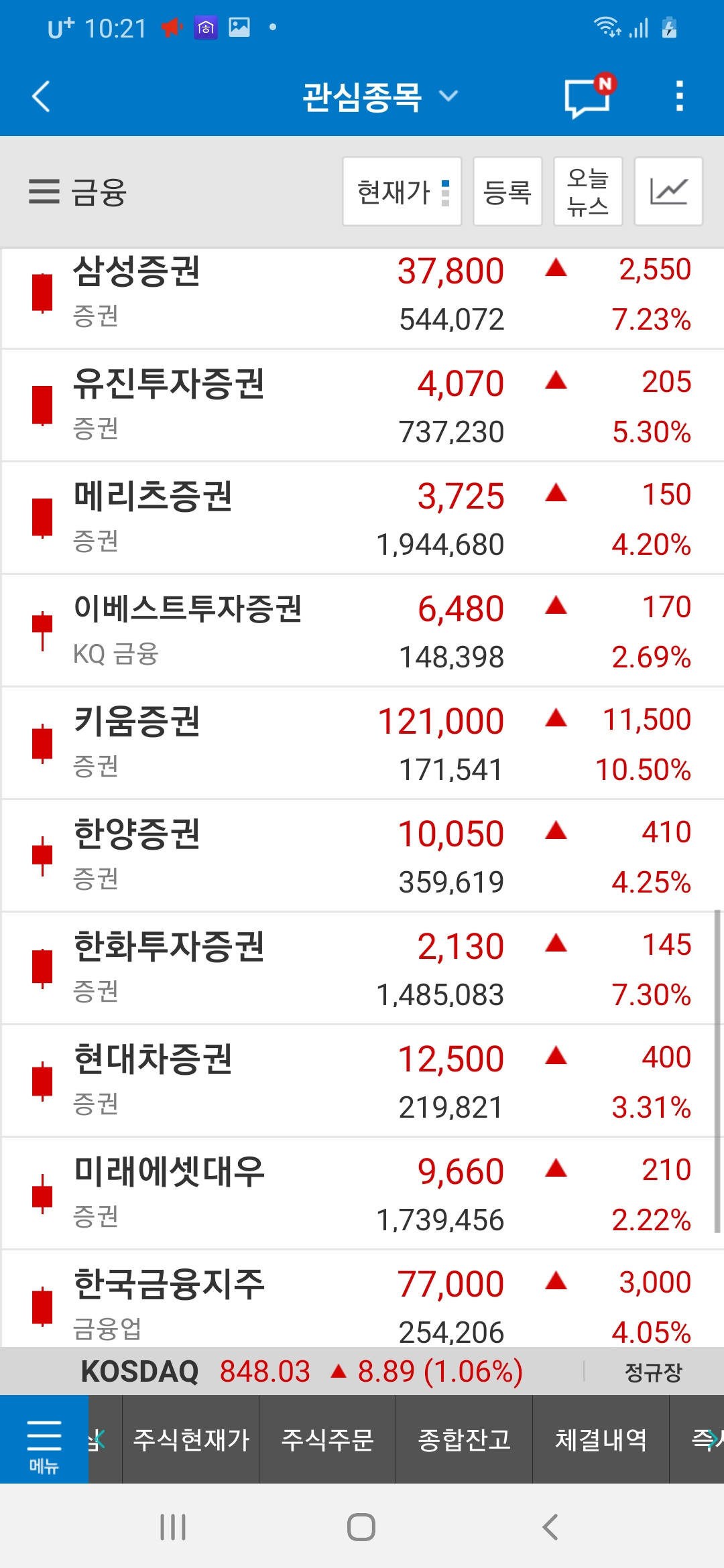Open the chat messages icon with N badge
Image resolution: width=724 pixels, height=1568 pixels.
click(589, 97)
